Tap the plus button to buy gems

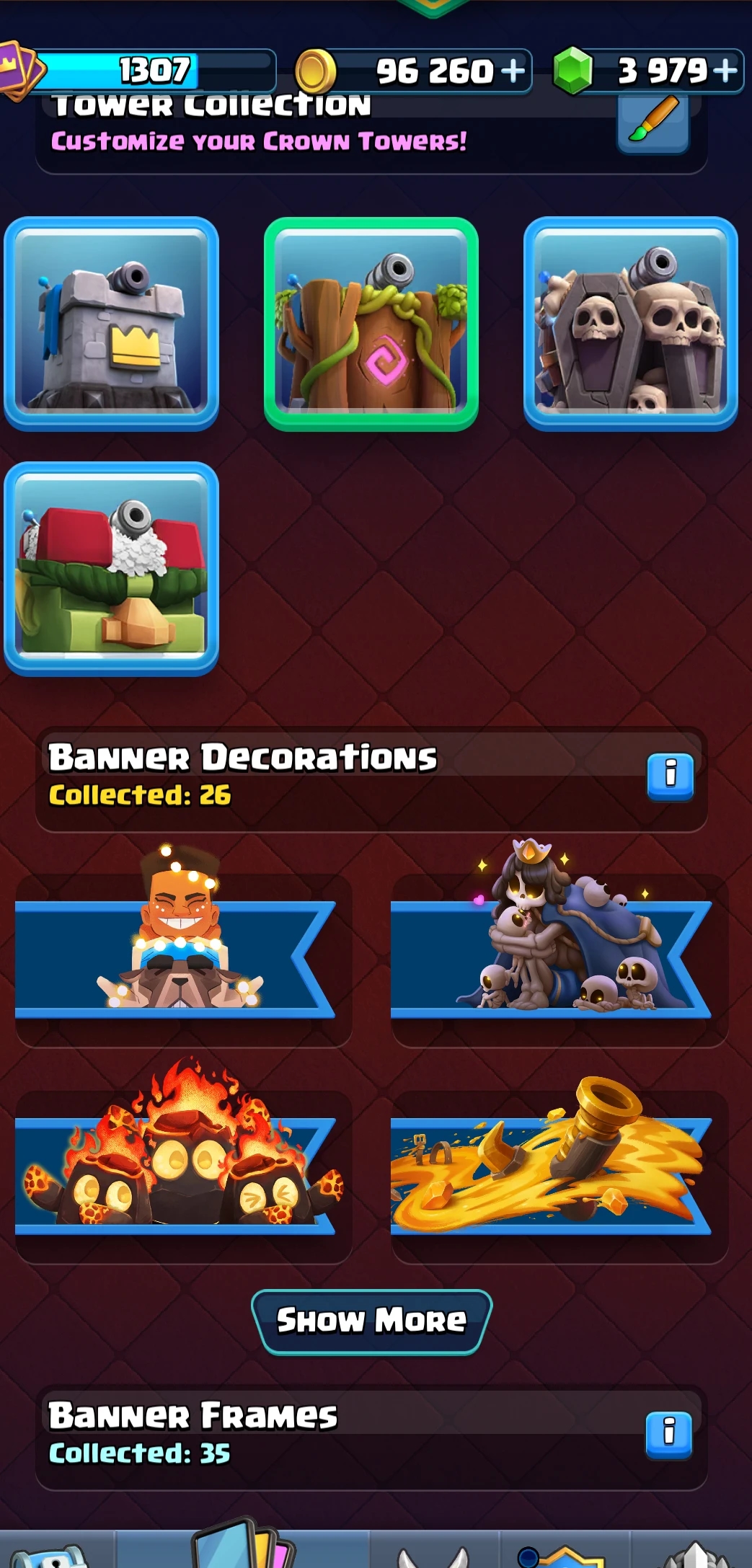tap(725, 71)
